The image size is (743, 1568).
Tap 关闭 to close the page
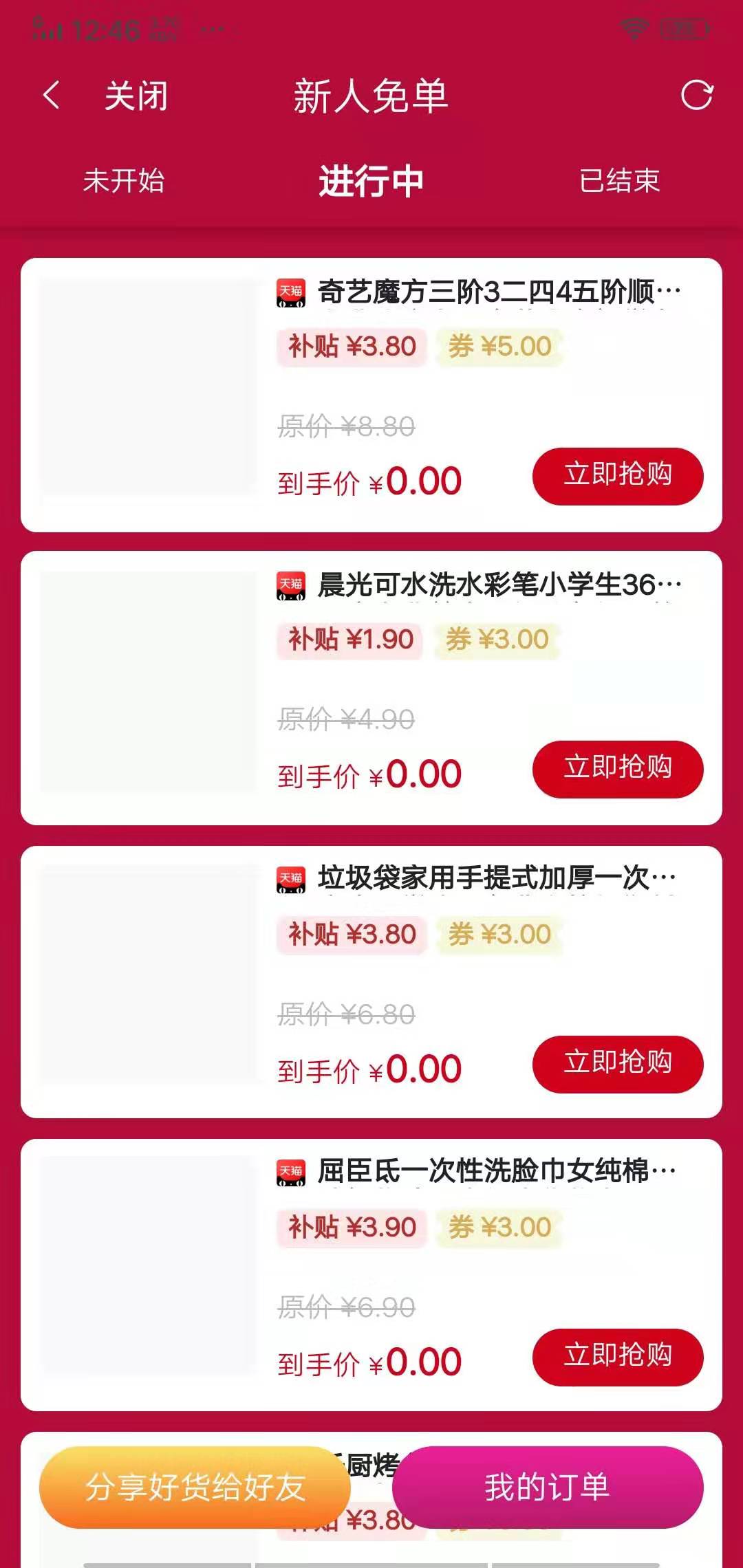[135, 96]
